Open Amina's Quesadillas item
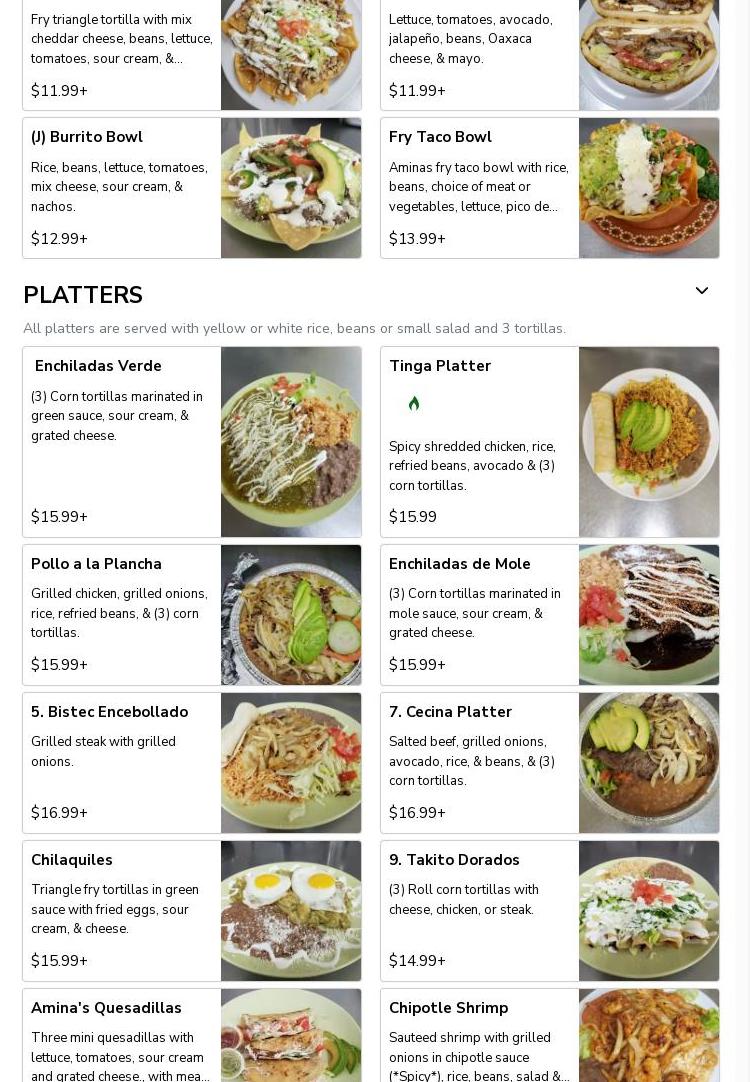 click(192, 1036)
